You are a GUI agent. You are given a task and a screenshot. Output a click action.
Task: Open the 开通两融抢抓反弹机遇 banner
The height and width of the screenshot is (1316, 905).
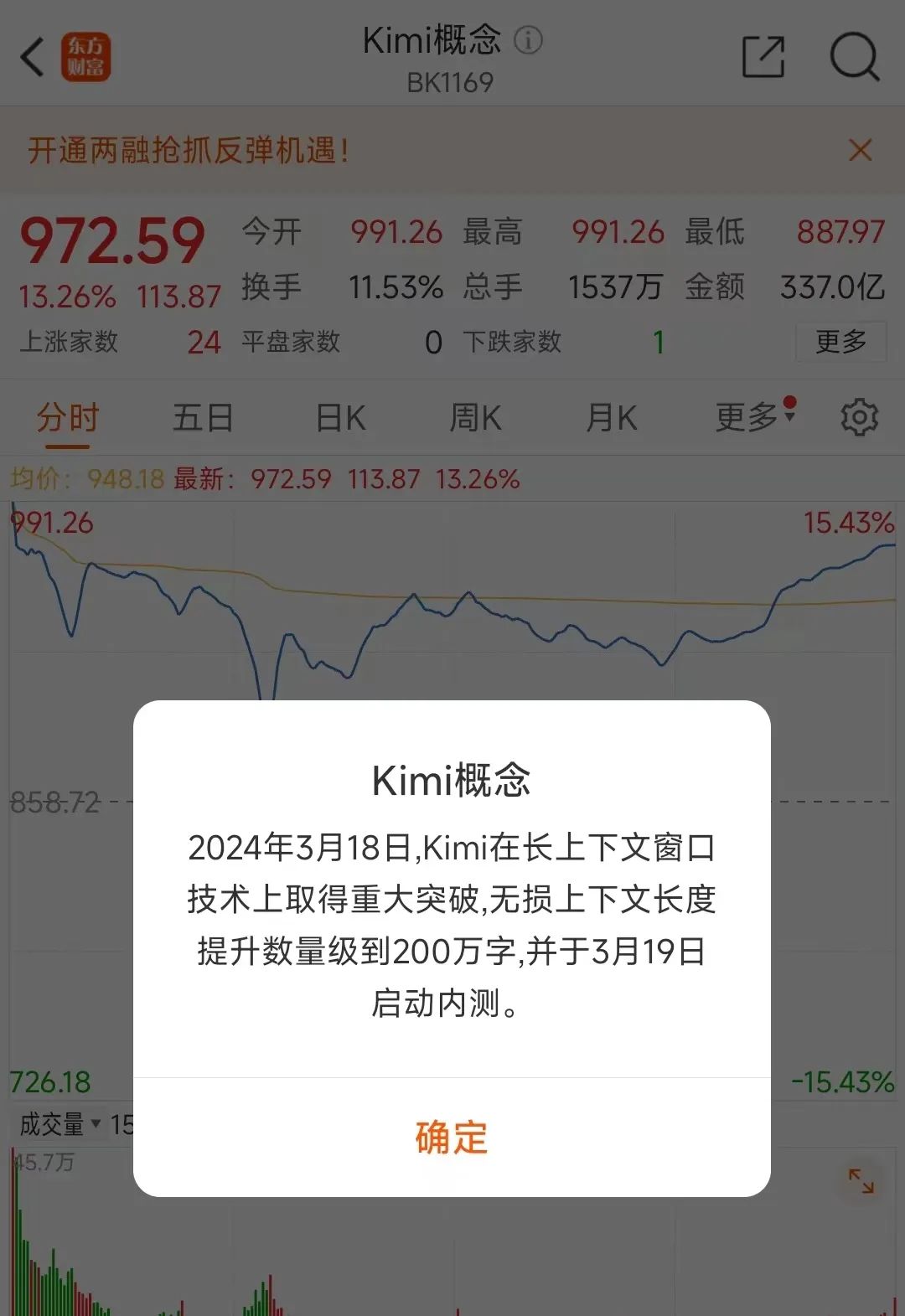pos(189,151)
